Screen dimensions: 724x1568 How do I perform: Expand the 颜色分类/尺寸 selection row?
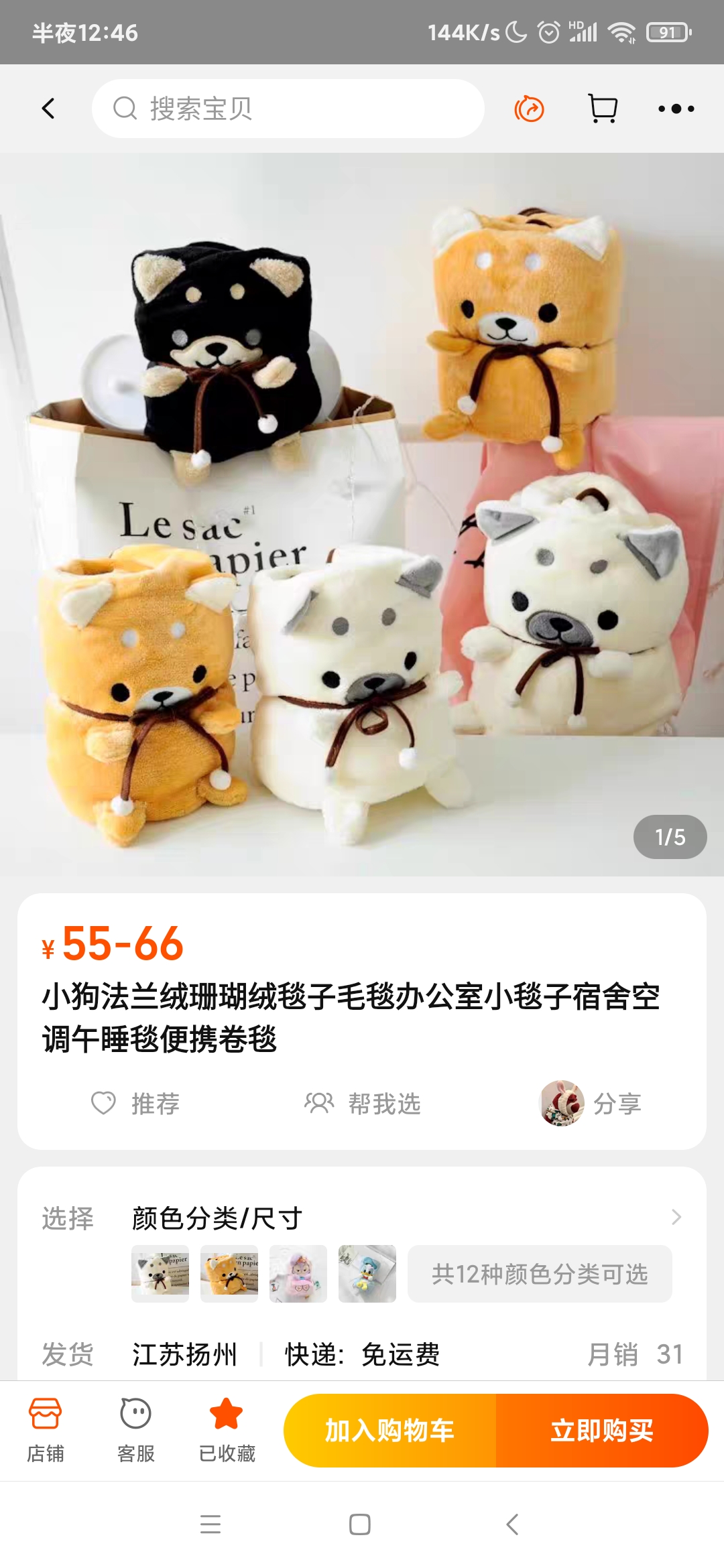click(402, 1218)
